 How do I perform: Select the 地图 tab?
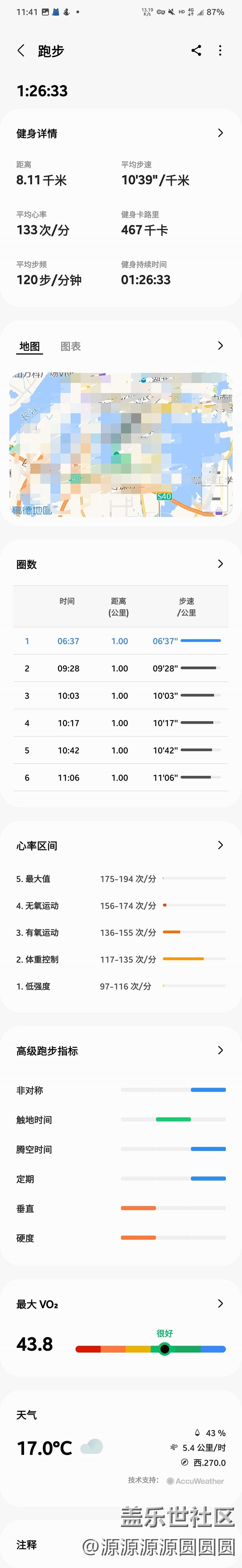click(x=29, y=346)
